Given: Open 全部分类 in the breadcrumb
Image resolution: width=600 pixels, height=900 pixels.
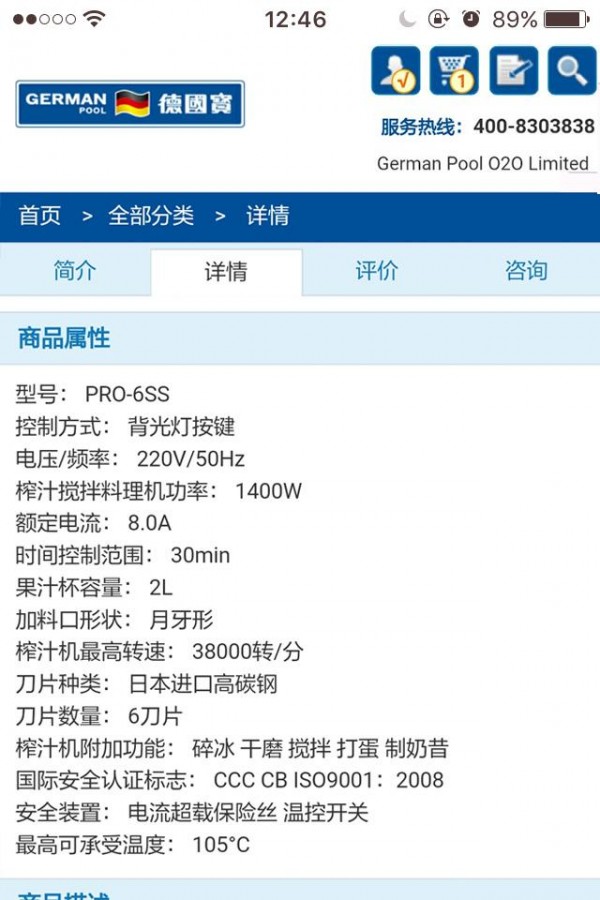Looking at the screenshot, I should 151,215.
